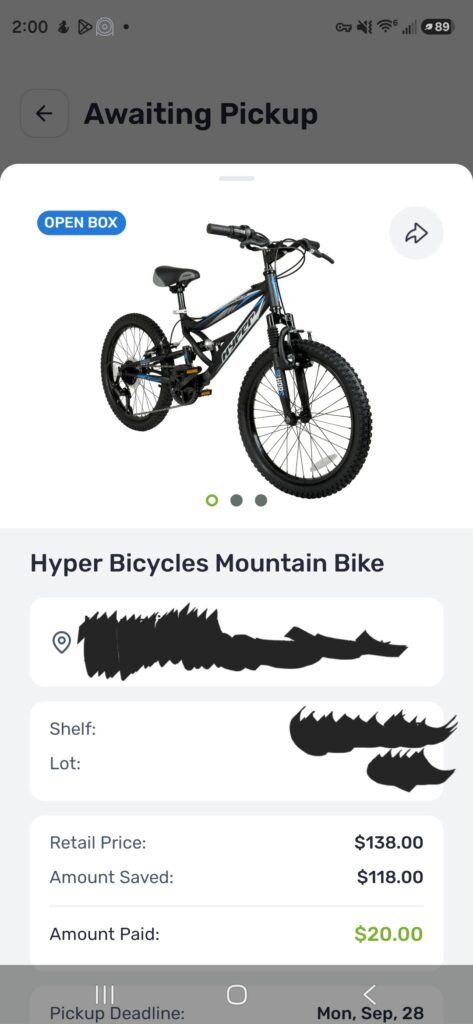Share this mountain bike listing
The image size is (473, 1024).
[416, 233]
